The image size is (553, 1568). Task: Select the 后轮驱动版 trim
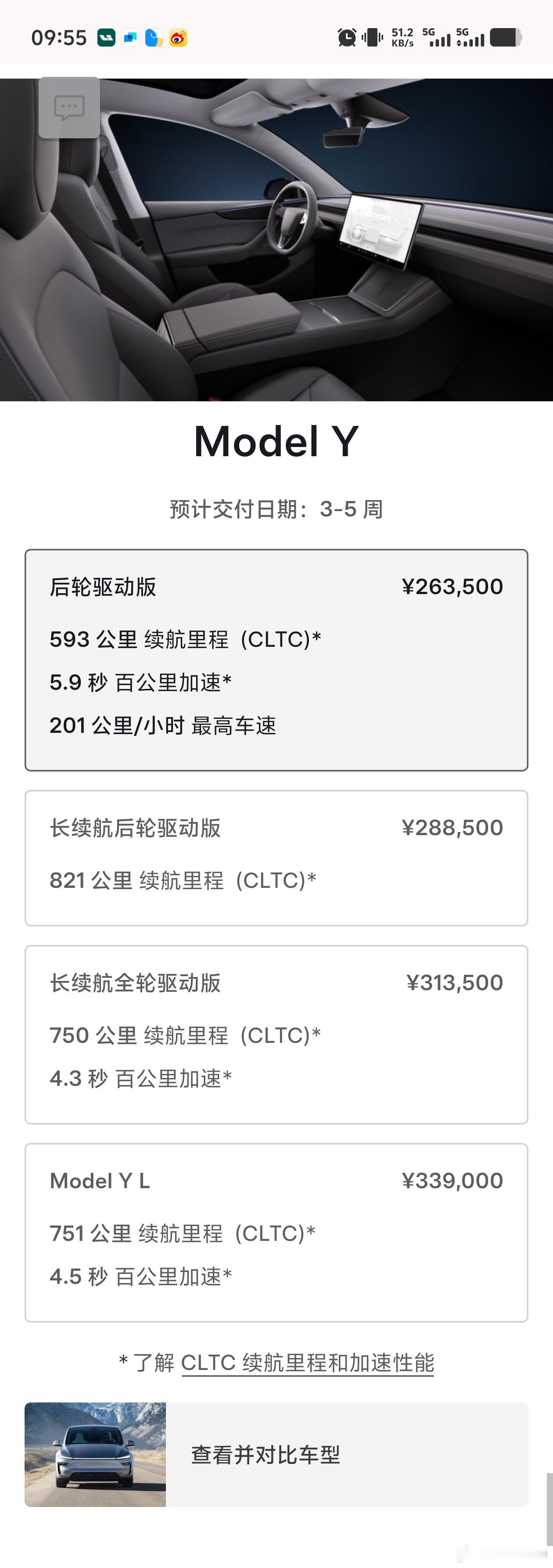pos(276,657)
